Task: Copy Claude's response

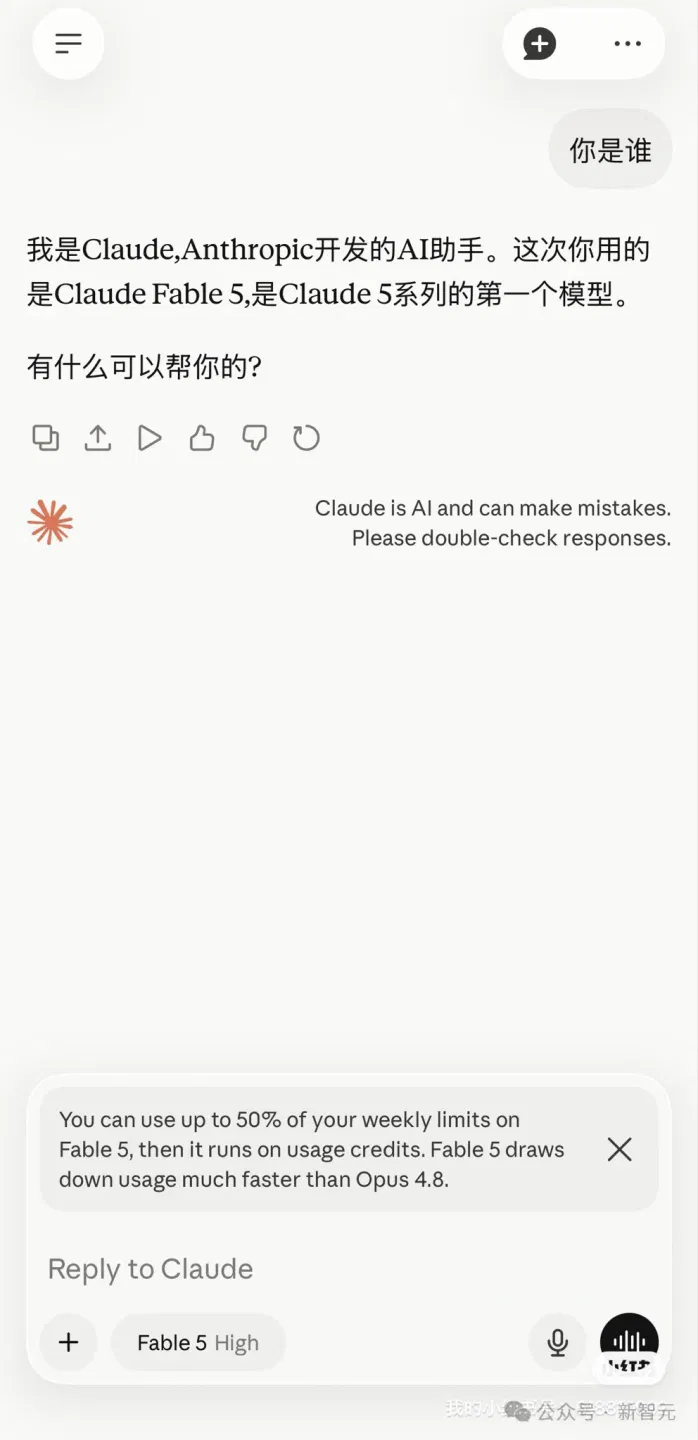Action: 46,438
